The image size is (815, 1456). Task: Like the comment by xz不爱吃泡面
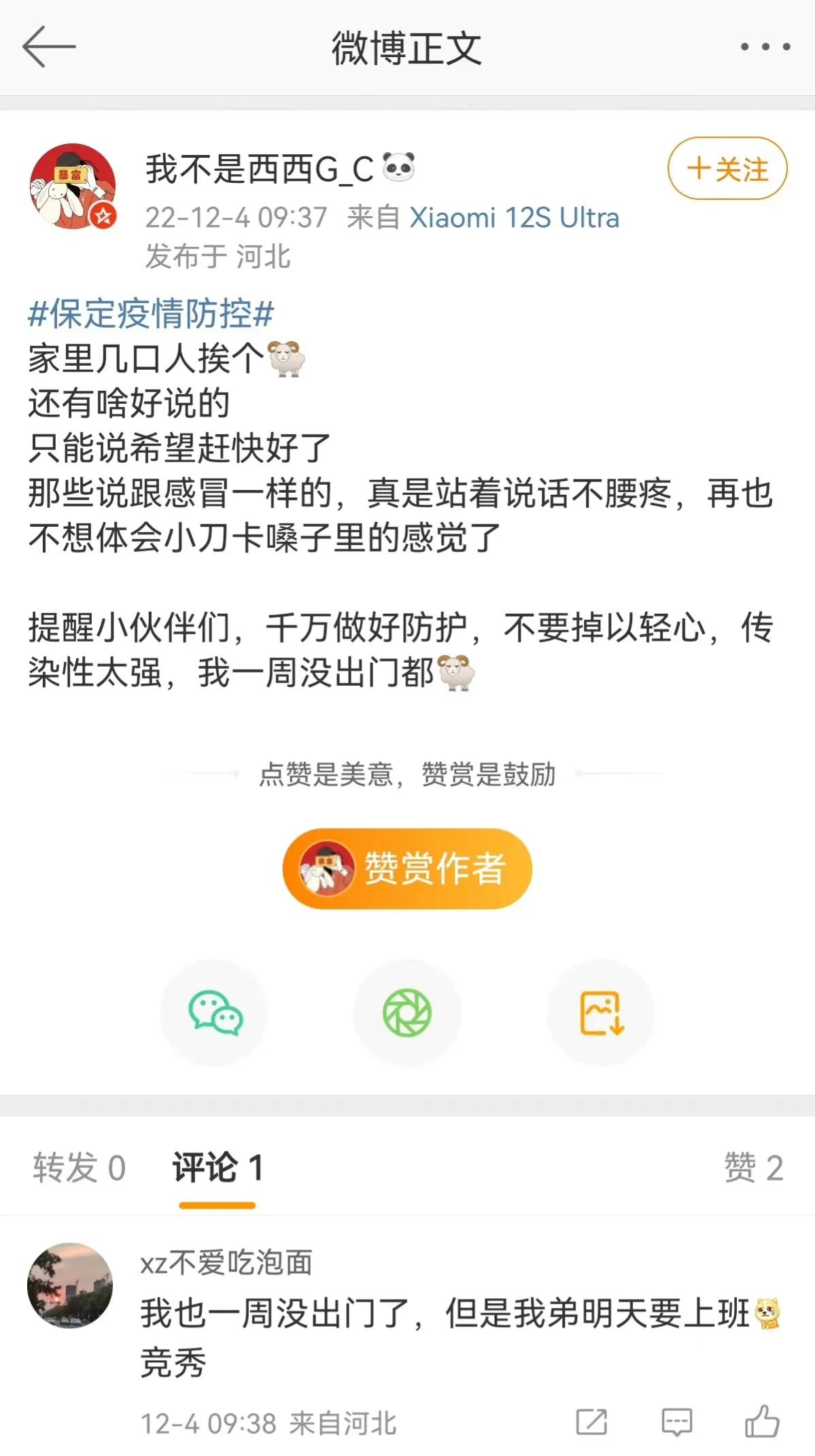coord(761,1422)
